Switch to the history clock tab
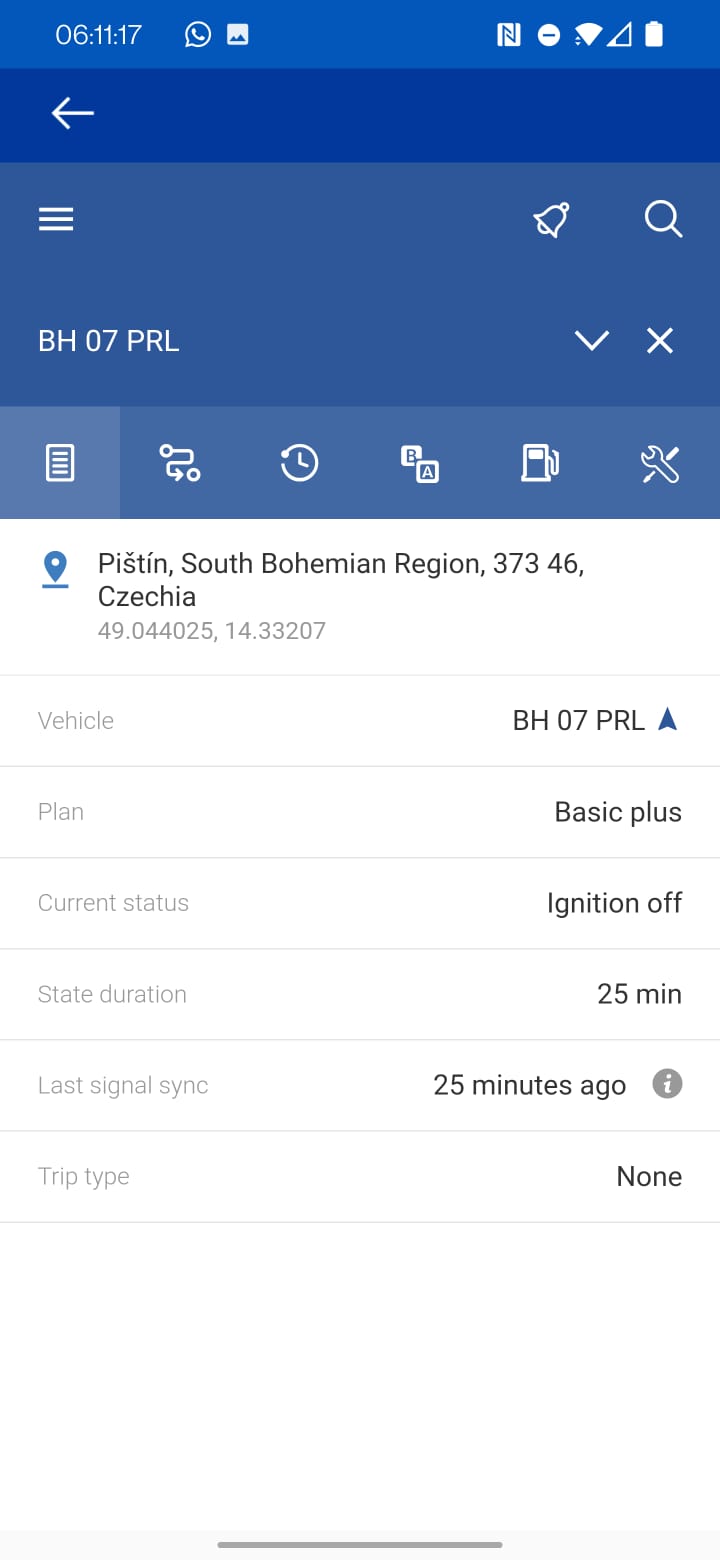 [x=299, y=463]
